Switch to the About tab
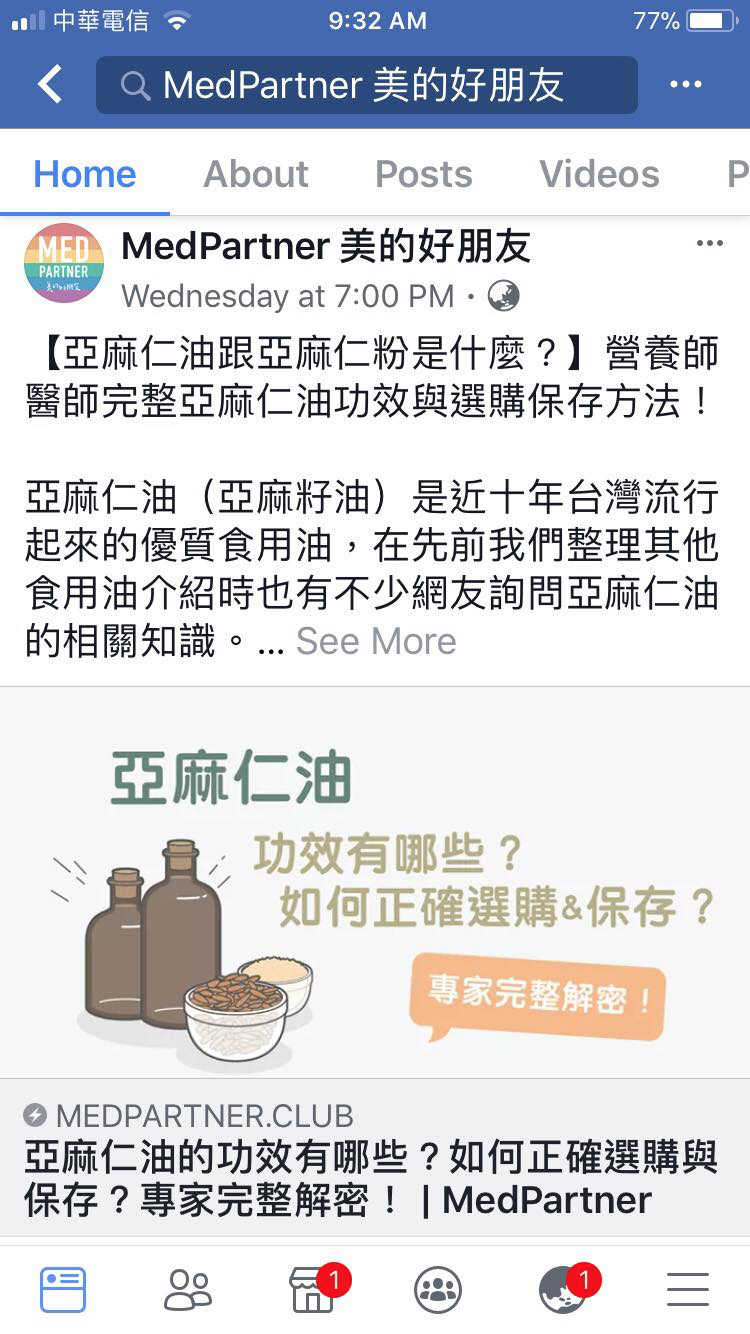Screen dimensions: 750x1334 (x=256, y=174)
